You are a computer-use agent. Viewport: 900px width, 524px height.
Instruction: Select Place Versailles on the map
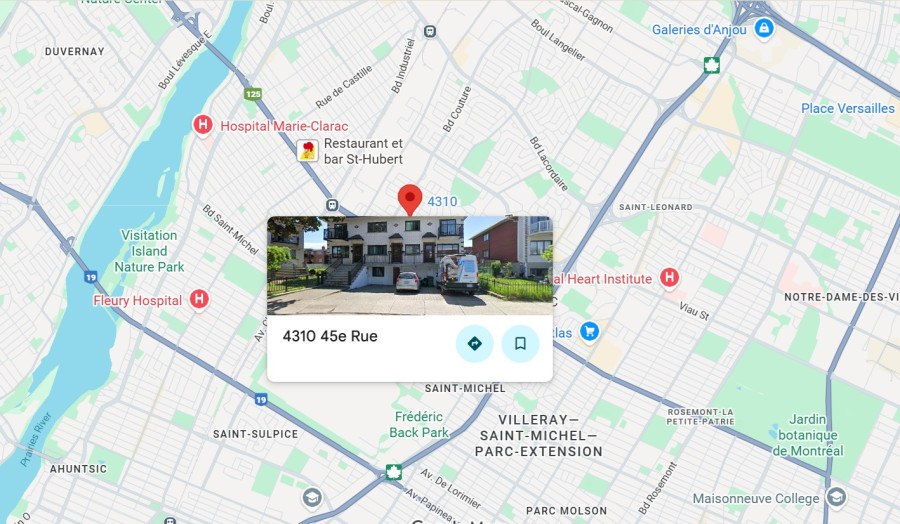(x=847, y=108)
